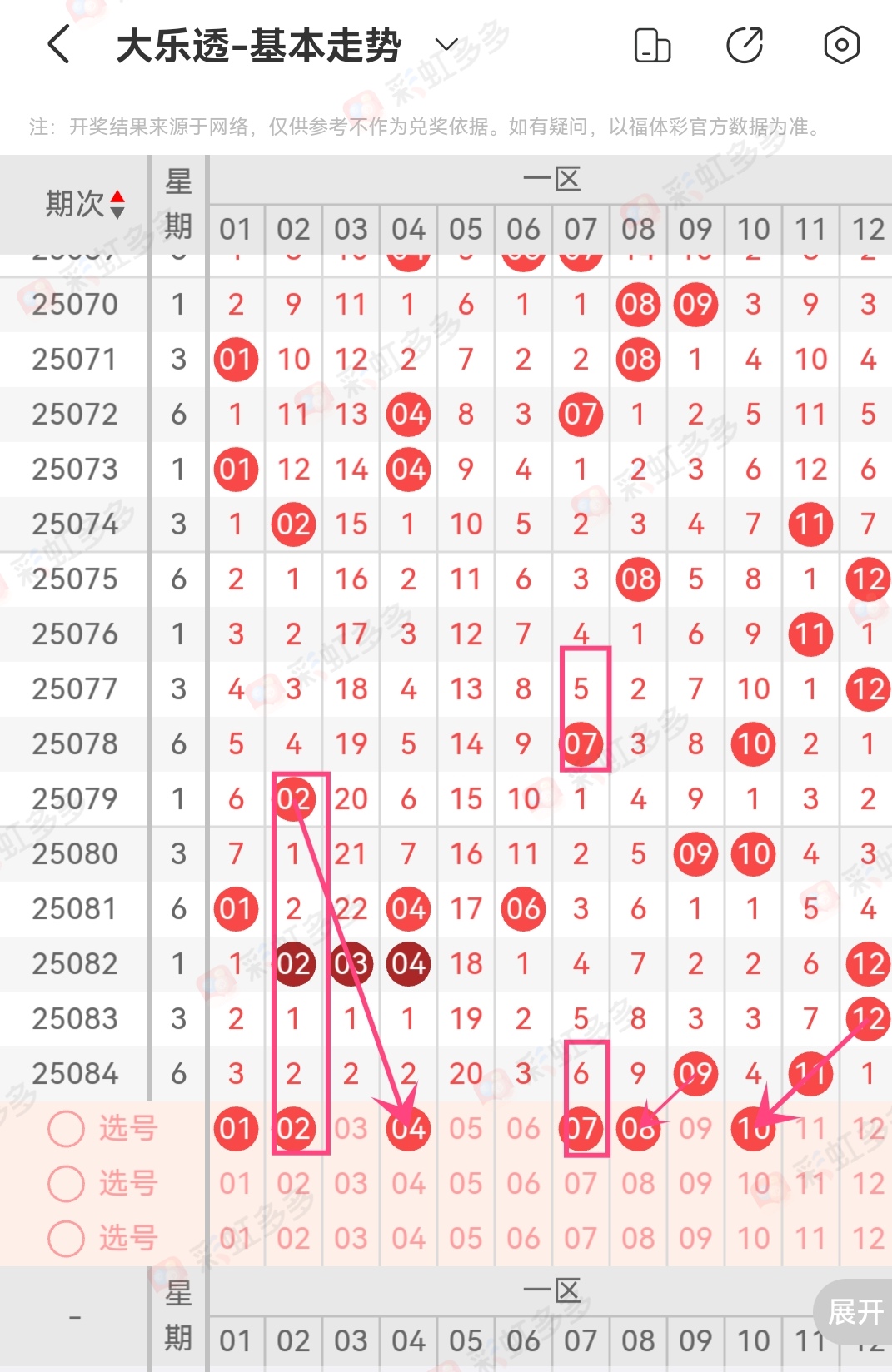Image resolution: width=892 pixels, height=1372 pixels.
Task: Go back with the arrow icon
Action: pyautogui.click(x=58, y=45)
